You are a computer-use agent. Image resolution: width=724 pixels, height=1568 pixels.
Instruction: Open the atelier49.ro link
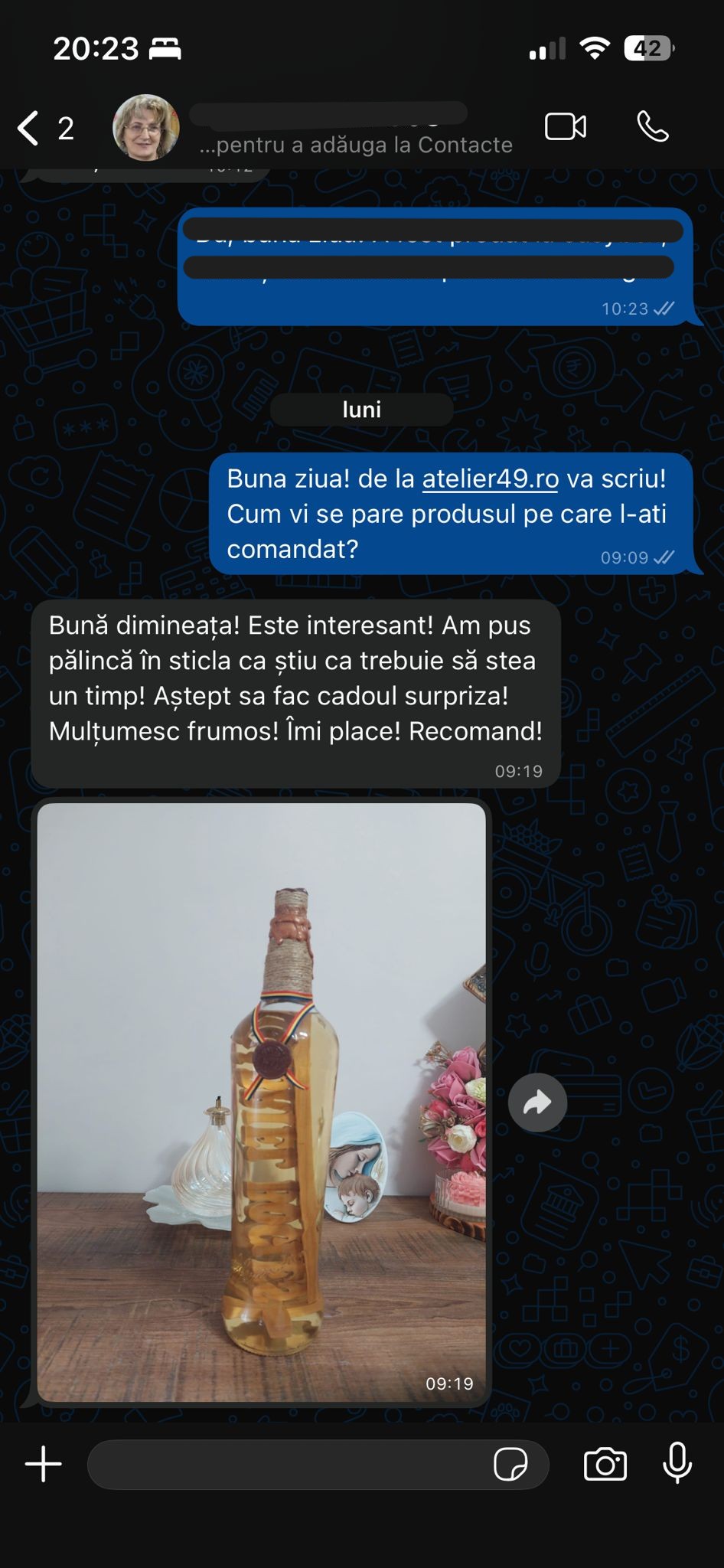[x=490, y=479]
